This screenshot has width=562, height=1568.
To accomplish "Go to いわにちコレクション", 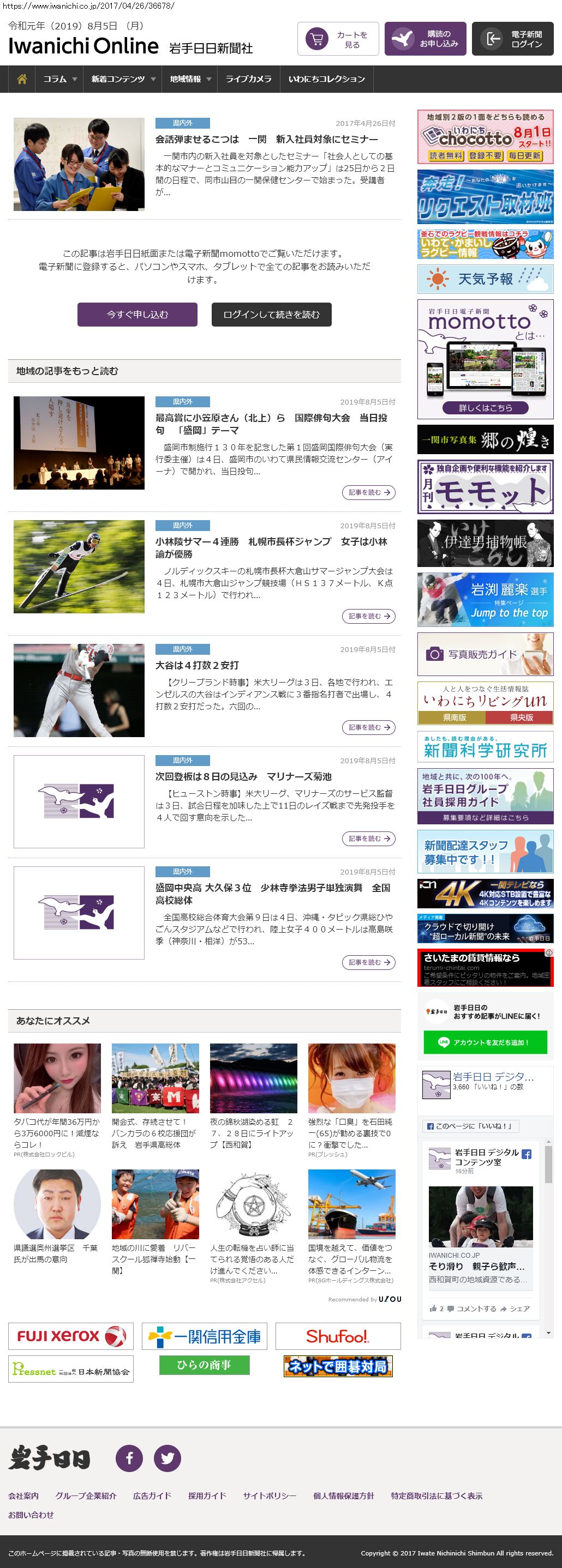I will click(x=326, y=79).
